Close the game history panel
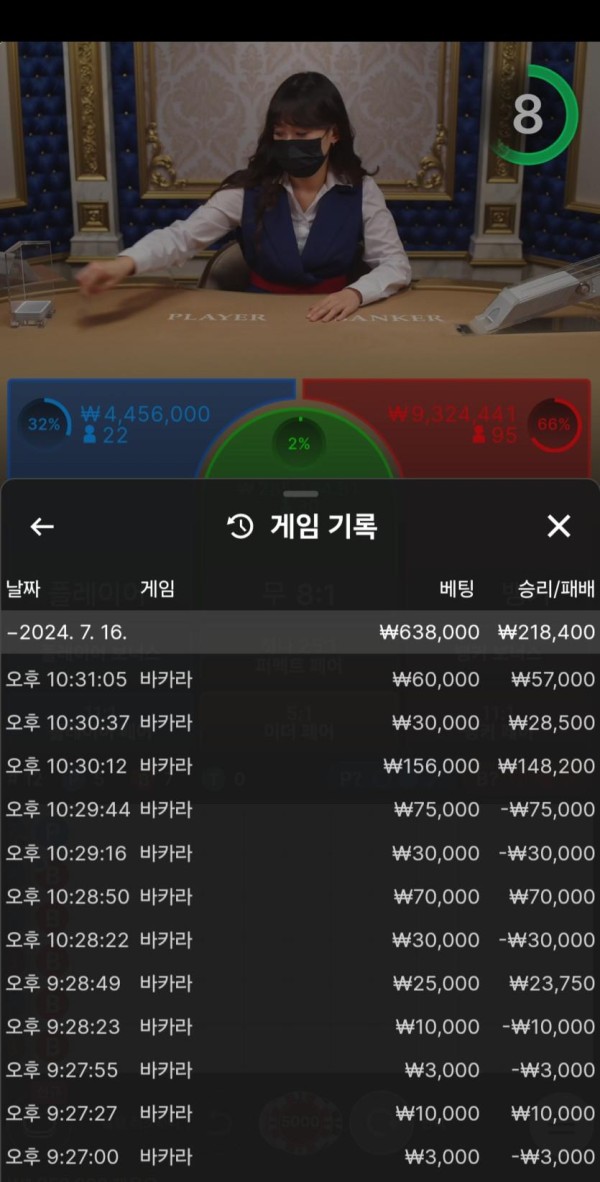The height and width of the screenshot is (1182, 600). (558, 527)
